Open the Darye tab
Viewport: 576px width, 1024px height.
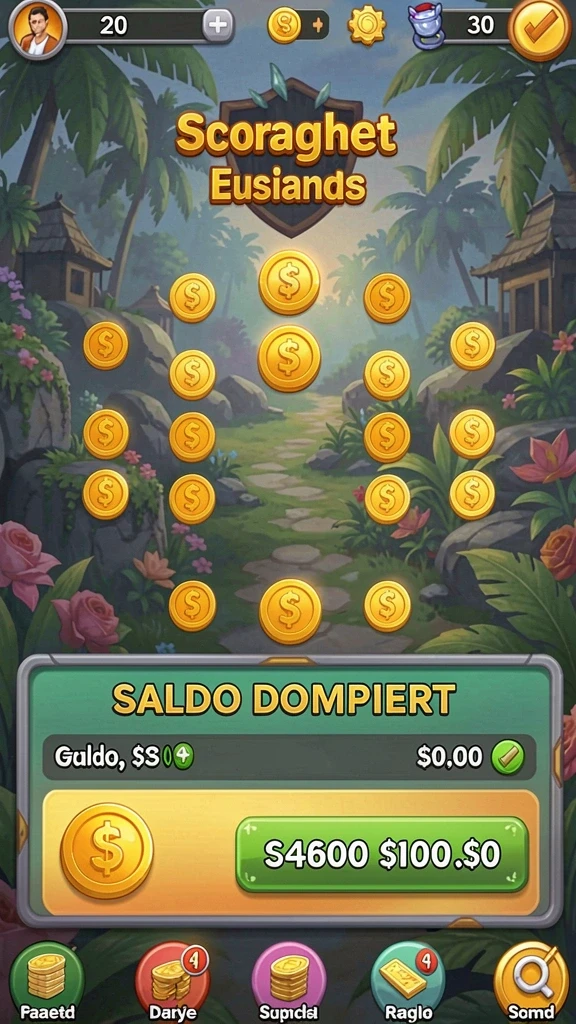(172, 982)
